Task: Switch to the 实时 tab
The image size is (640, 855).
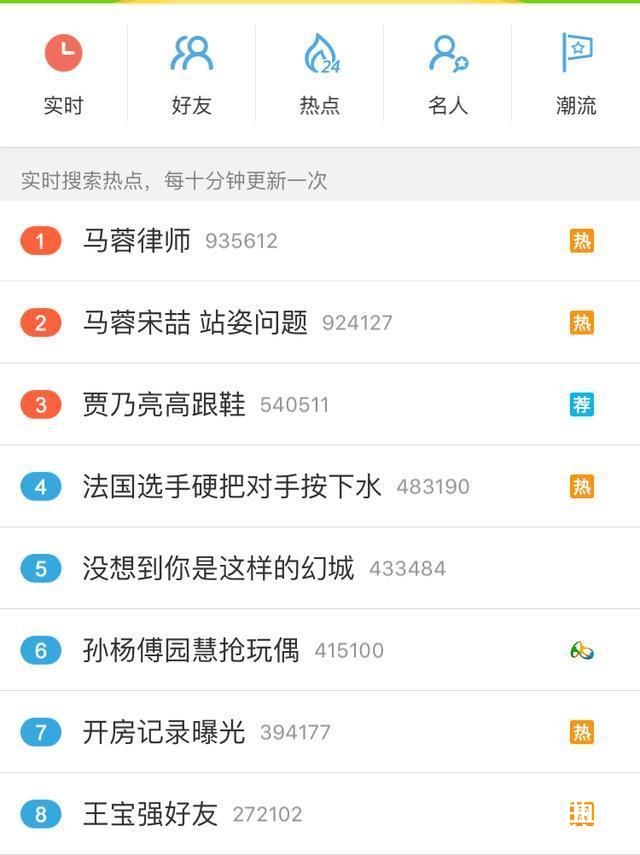Action: point(63,75)
